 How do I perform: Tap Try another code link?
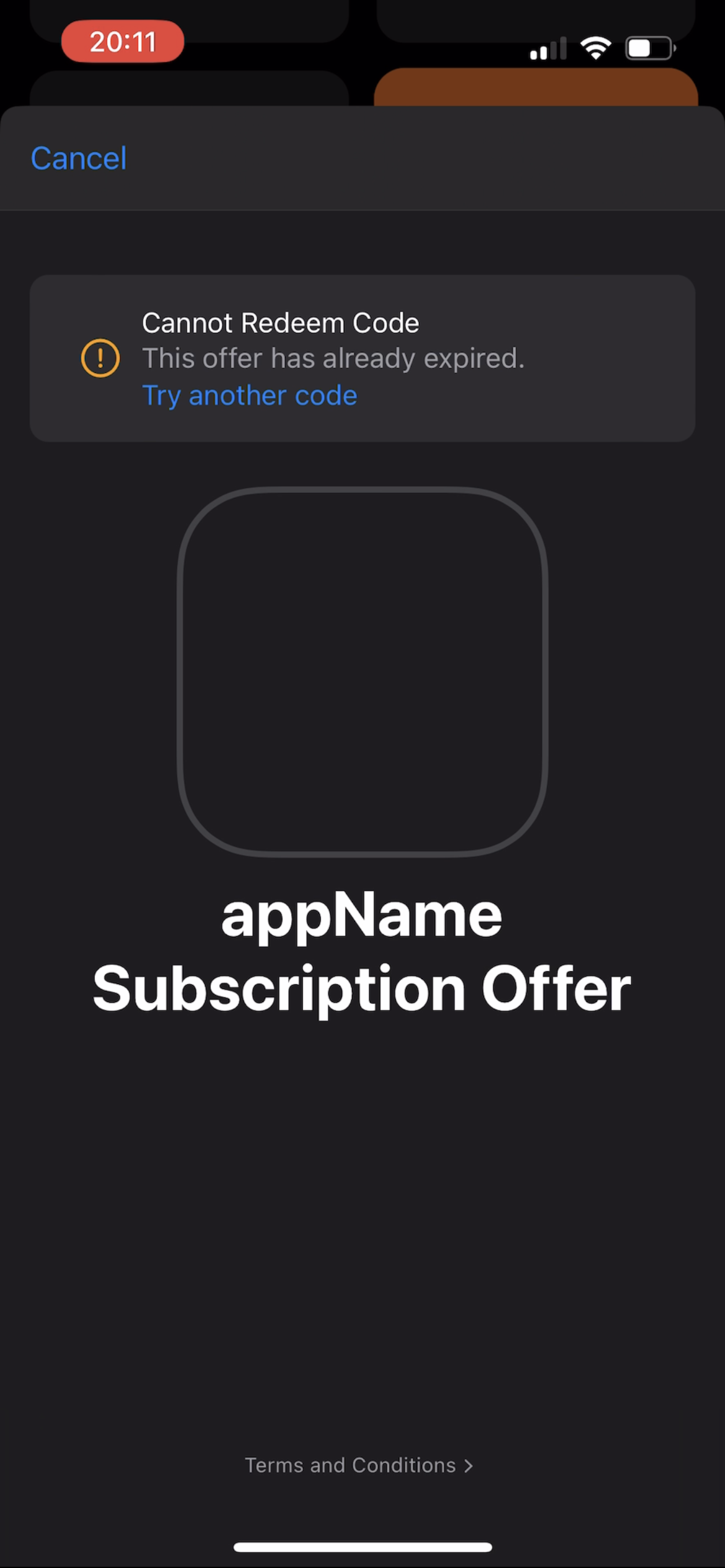point(250,396)
